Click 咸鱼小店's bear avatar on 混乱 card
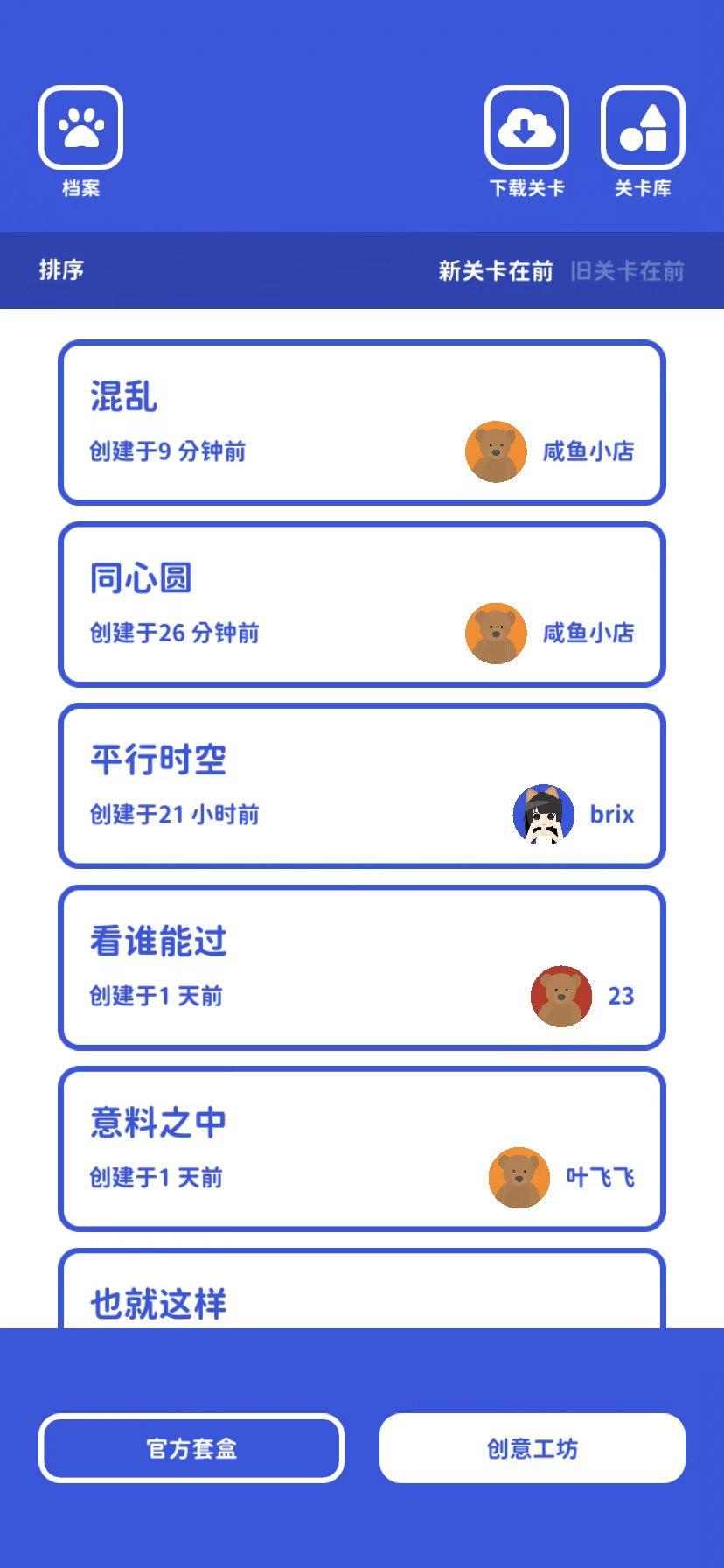The image size is (724, 1568). point(495,452)
